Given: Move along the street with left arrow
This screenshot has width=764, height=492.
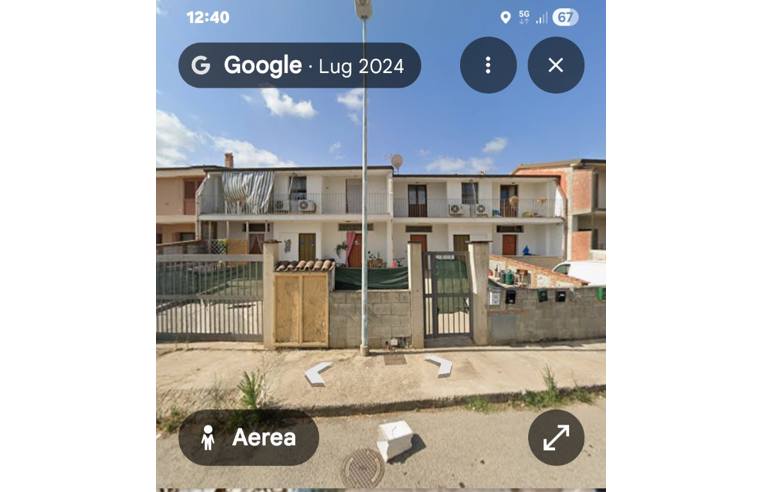Looking at the screenshot, I should tap(317, 373).
